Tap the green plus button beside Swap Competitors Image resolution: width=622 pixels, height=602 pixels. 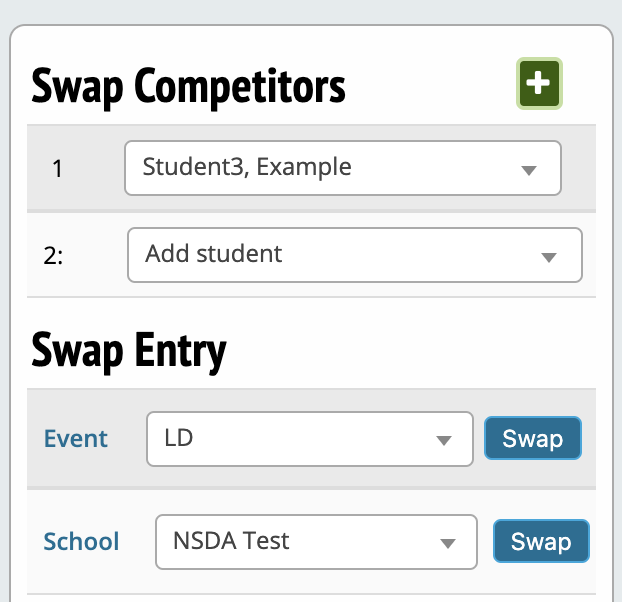click(x=539, y=83)
